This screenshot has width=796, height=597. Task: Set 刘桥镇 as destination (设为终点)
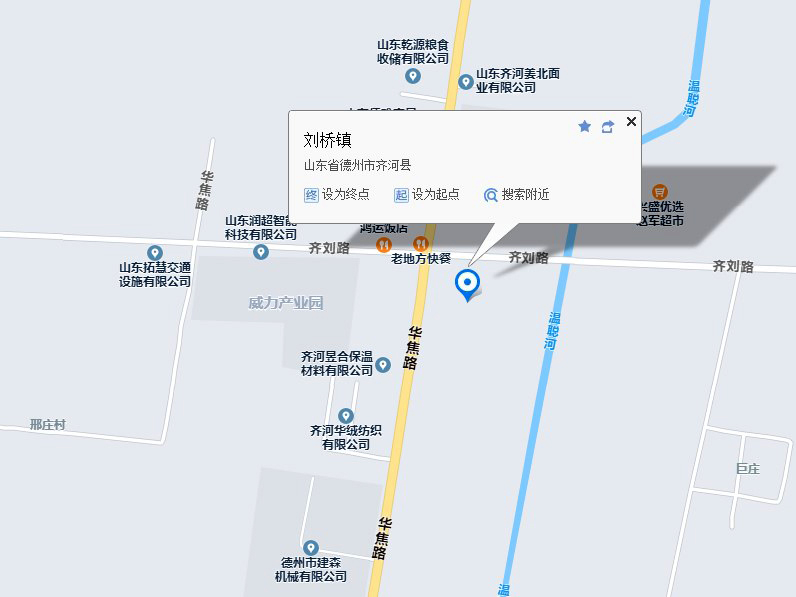pos(337,195)
